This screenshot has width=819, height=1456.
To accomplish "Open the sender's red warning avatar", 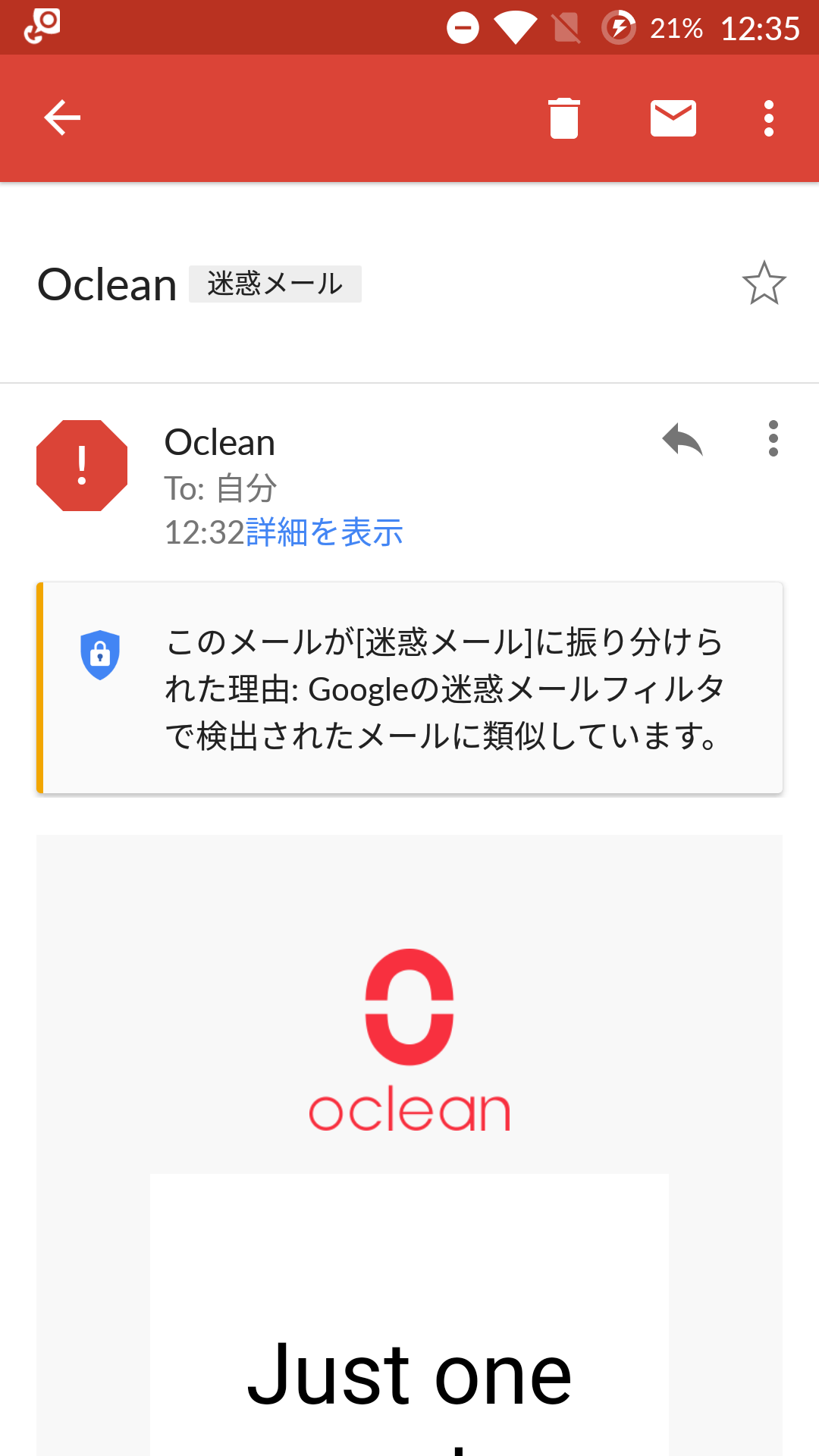I will tap(82, 466).
